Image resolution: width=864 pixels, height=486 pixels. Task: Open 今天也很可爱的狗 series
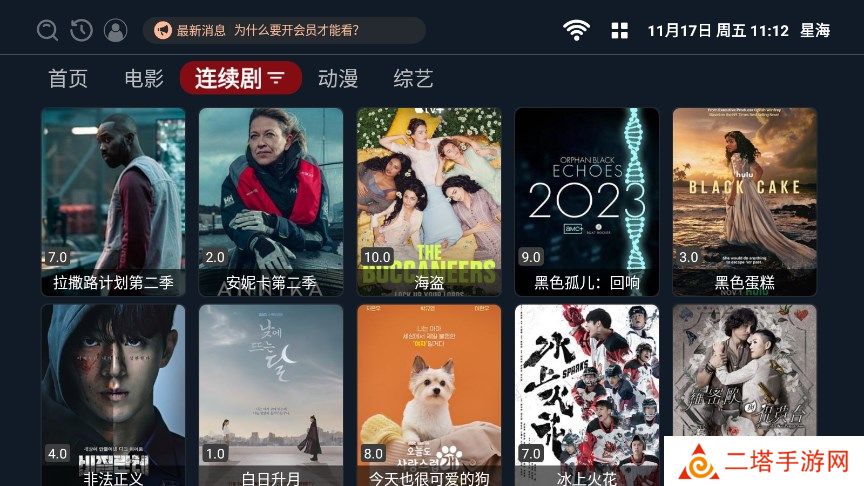[429, 395]
